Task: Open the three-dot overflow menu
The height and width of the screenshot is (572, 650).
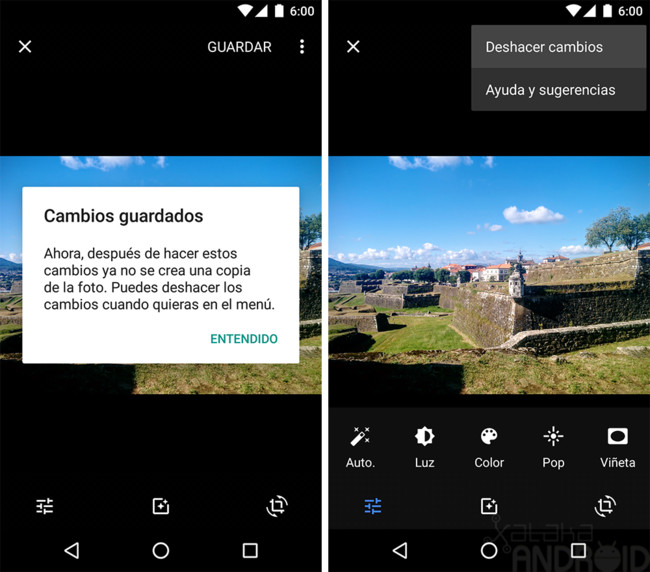Action: pos(302,47)
